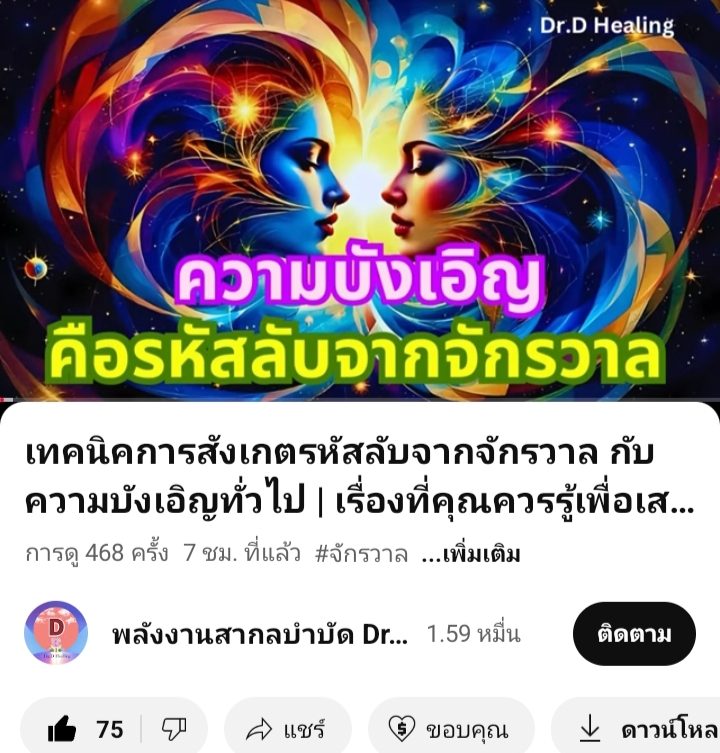Like the video with 75 likes
Viewport: 720px width, 753px height.
(84, 729)
